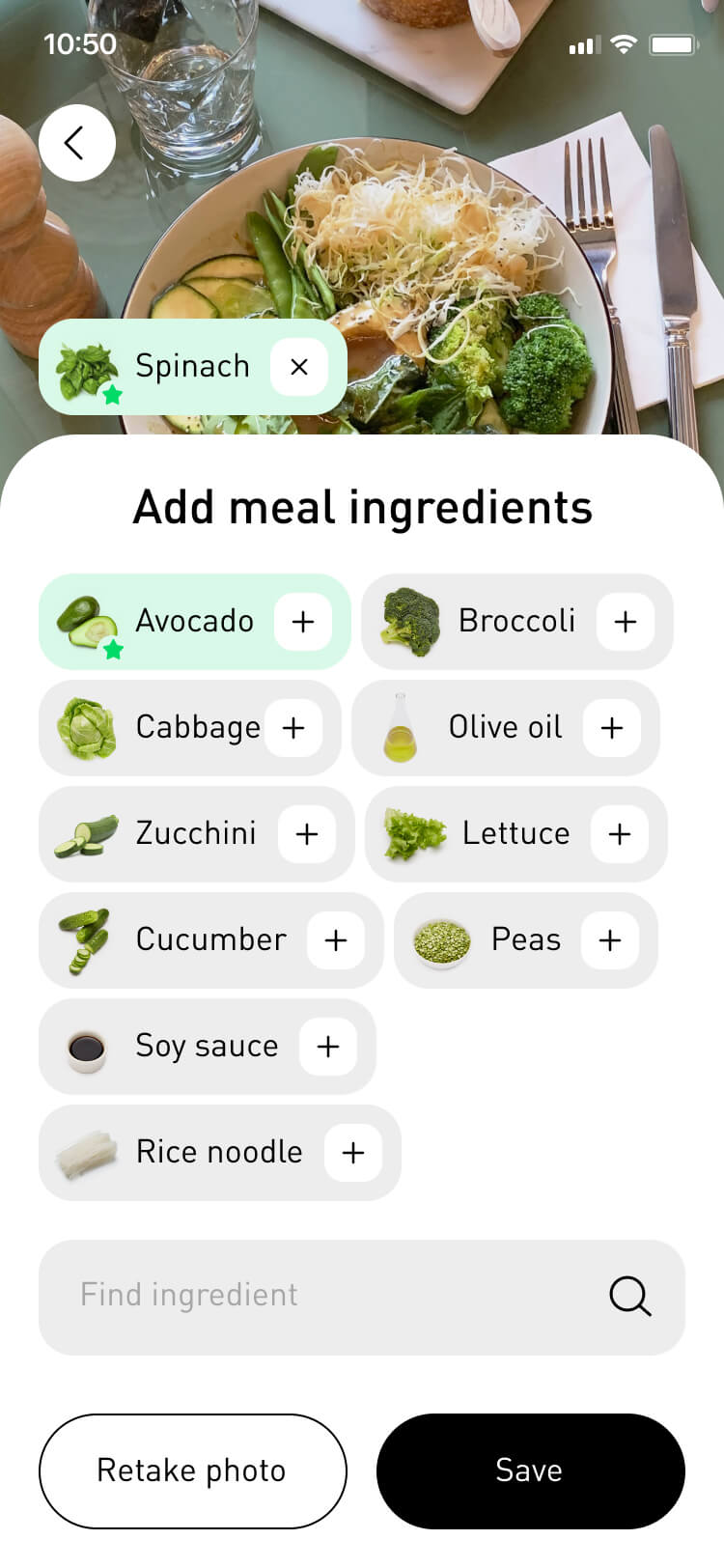Add Rice noodle via its plus button
Viewport: 724px width, 1568px height.
click(x=353, y=1153)
